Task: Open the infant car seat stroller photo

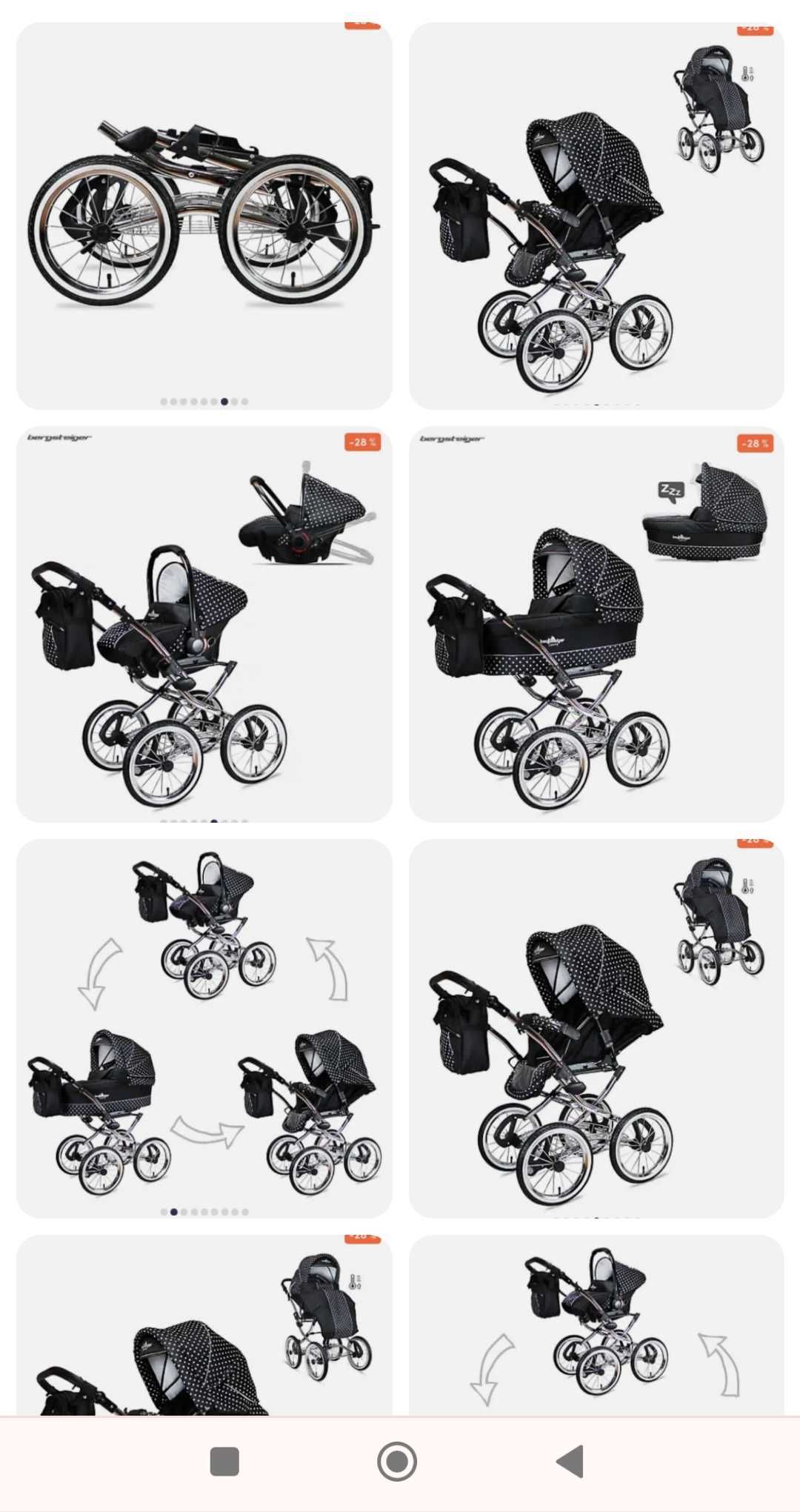Action: click(x=204, y=623)
